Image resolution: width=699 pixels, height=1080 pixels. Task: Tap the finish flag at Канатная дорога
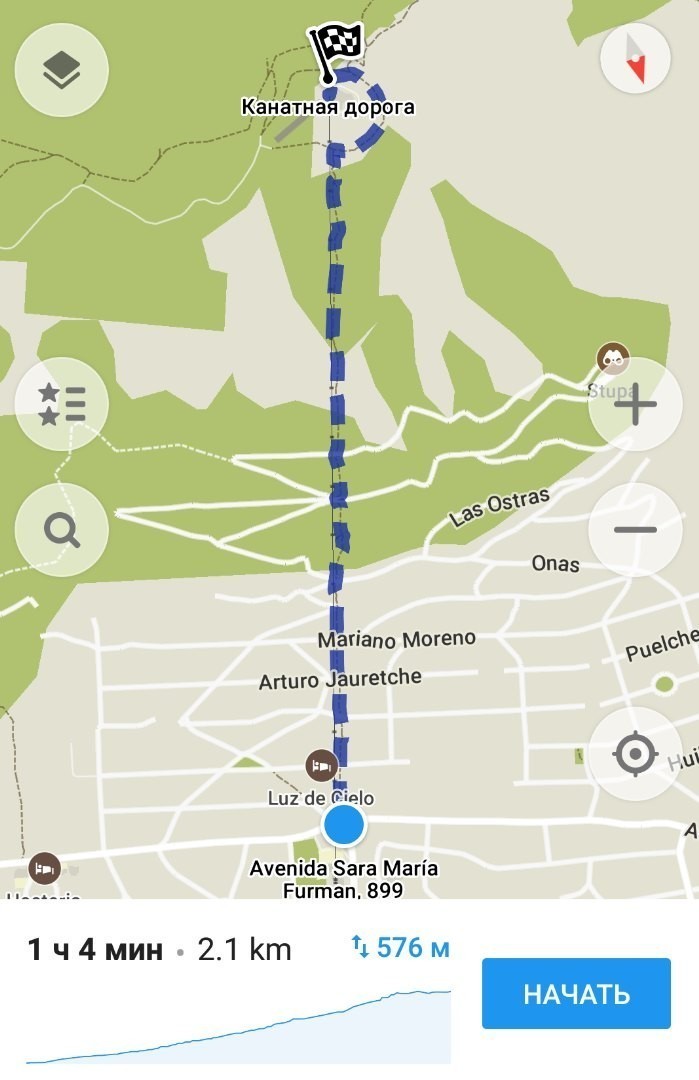click(335, 50)
